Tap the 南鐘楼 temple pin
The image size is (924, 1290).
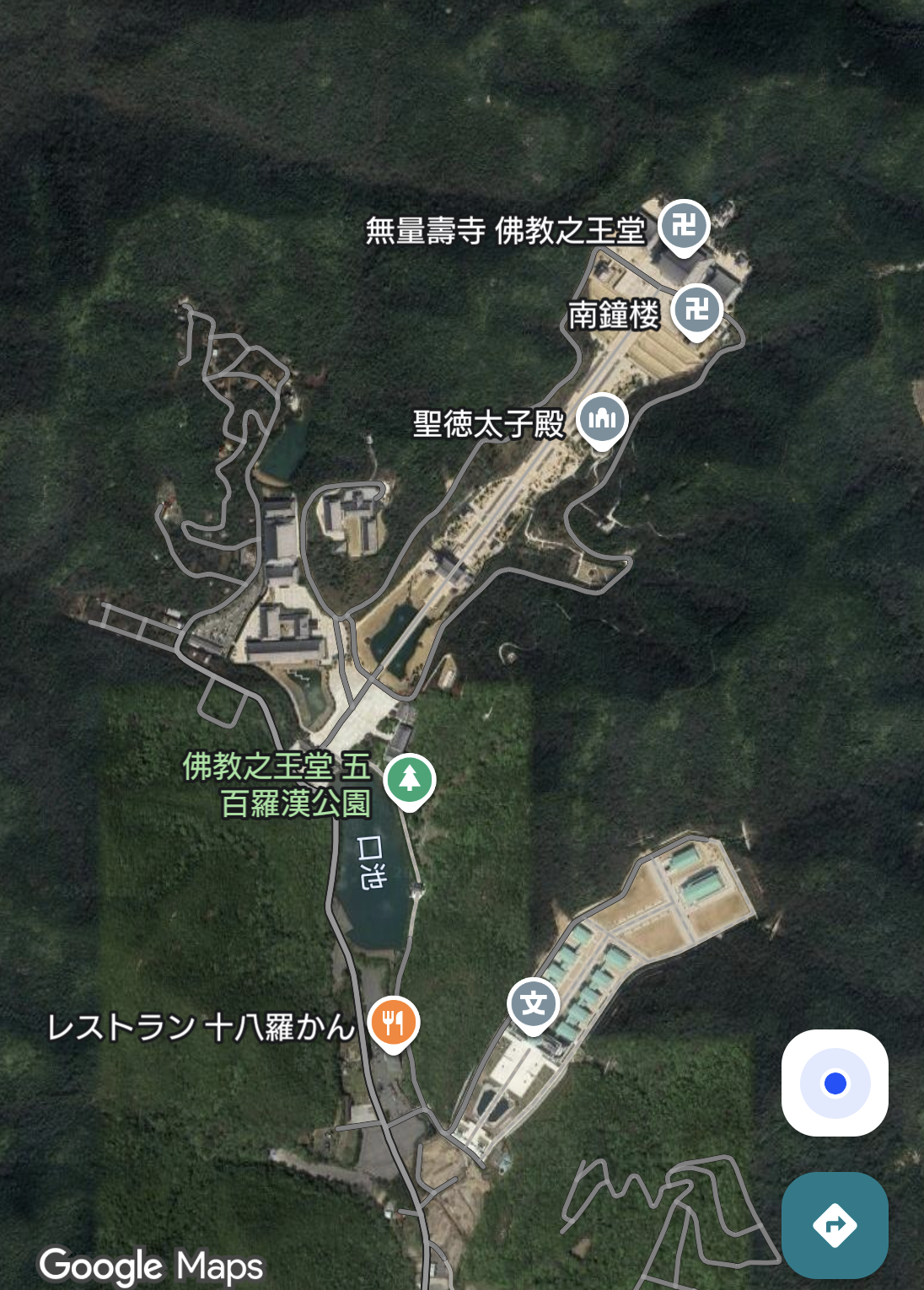point(697,310)
